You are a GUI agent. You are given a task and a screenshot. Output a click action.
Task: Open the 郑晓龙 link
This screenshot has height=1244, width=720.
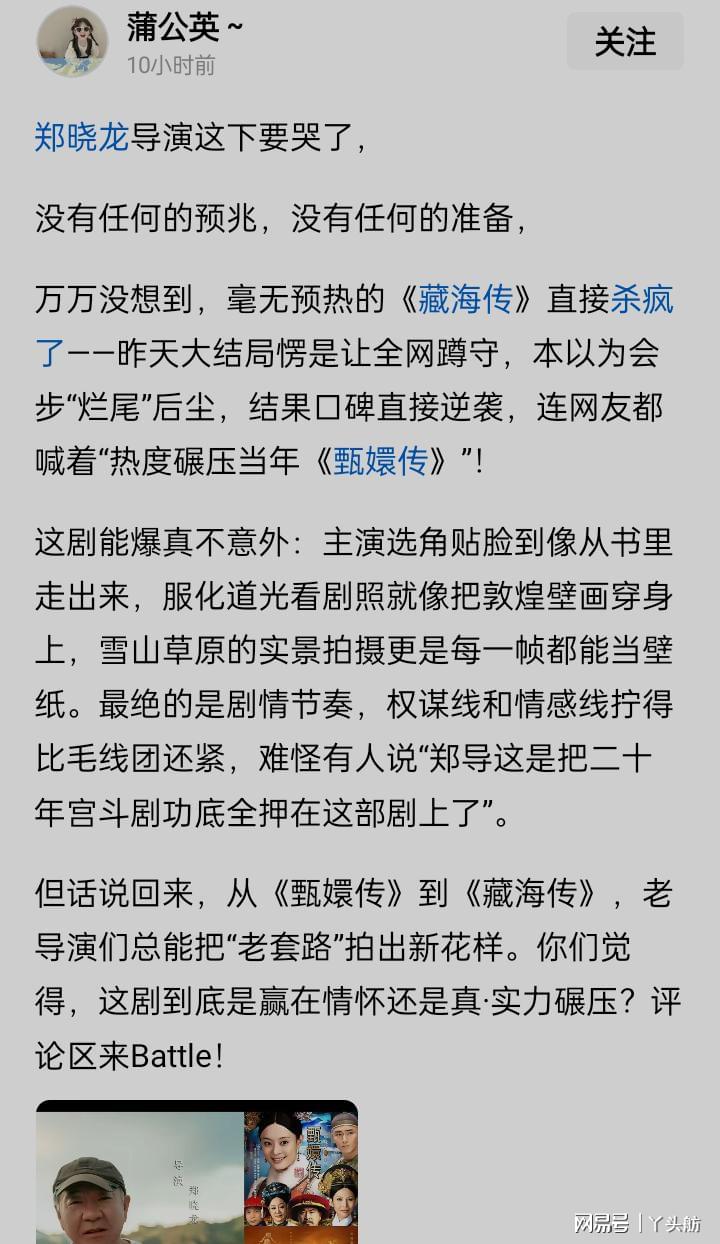point(82,137)
